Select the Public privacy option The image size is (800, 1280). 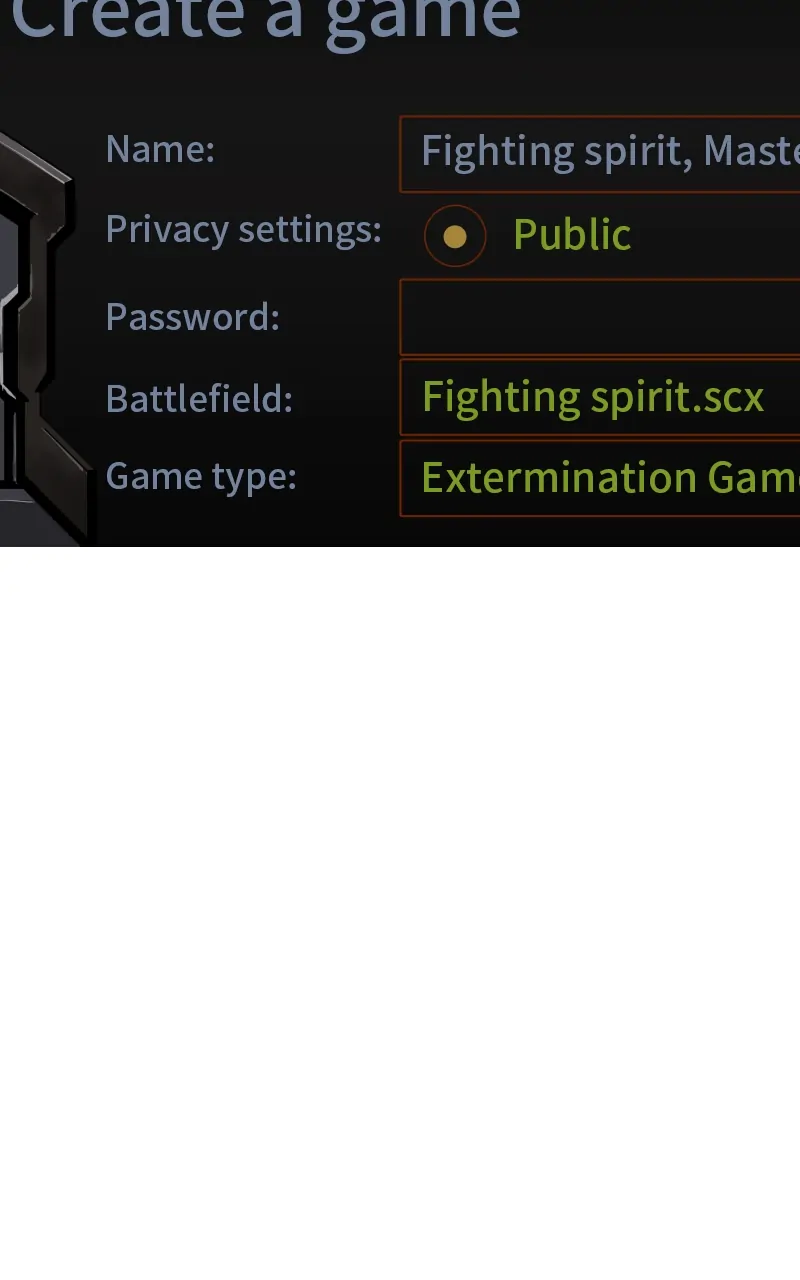[x=456, y=236]
